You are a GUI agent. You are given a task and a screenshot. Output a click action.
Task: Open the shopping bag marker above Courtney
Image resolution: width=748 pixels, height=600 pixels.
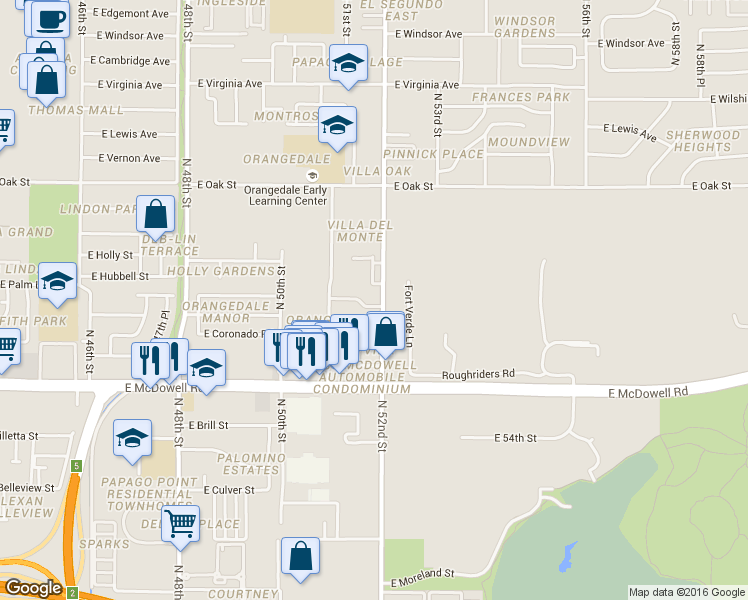[301, 559]
